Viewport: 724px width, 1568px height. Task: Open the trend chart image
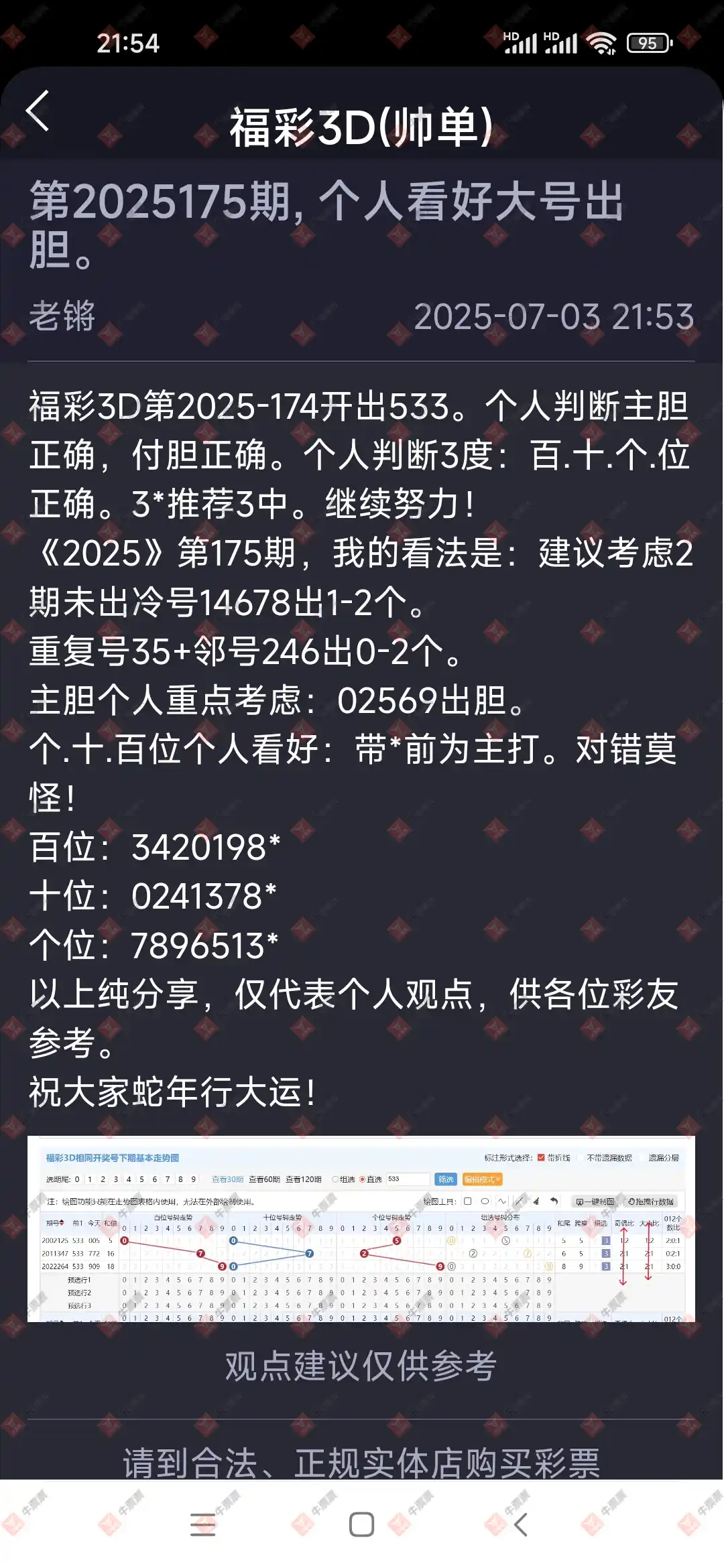click(361, 1228)
